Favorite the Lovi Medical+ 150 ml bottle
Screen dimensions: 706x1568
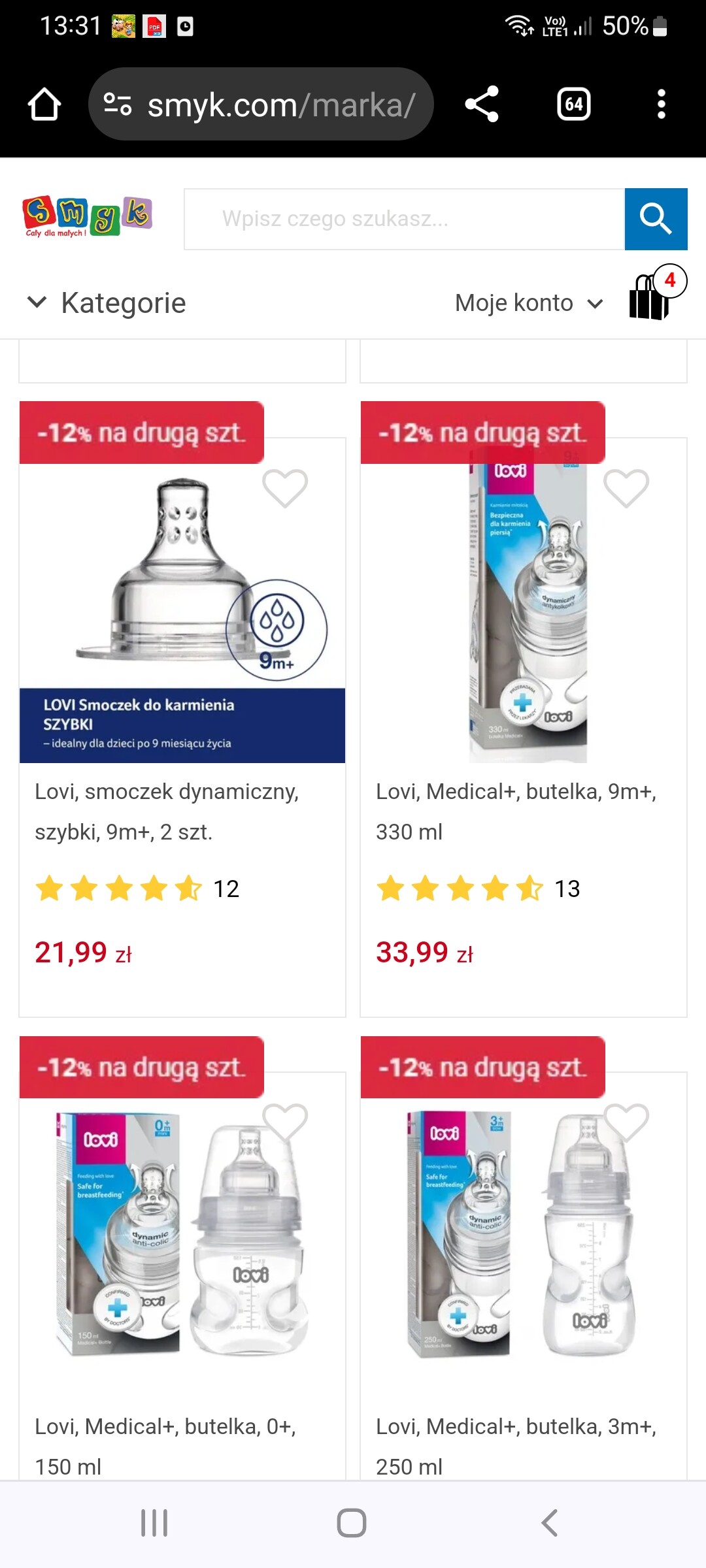tap(285, 1122)
